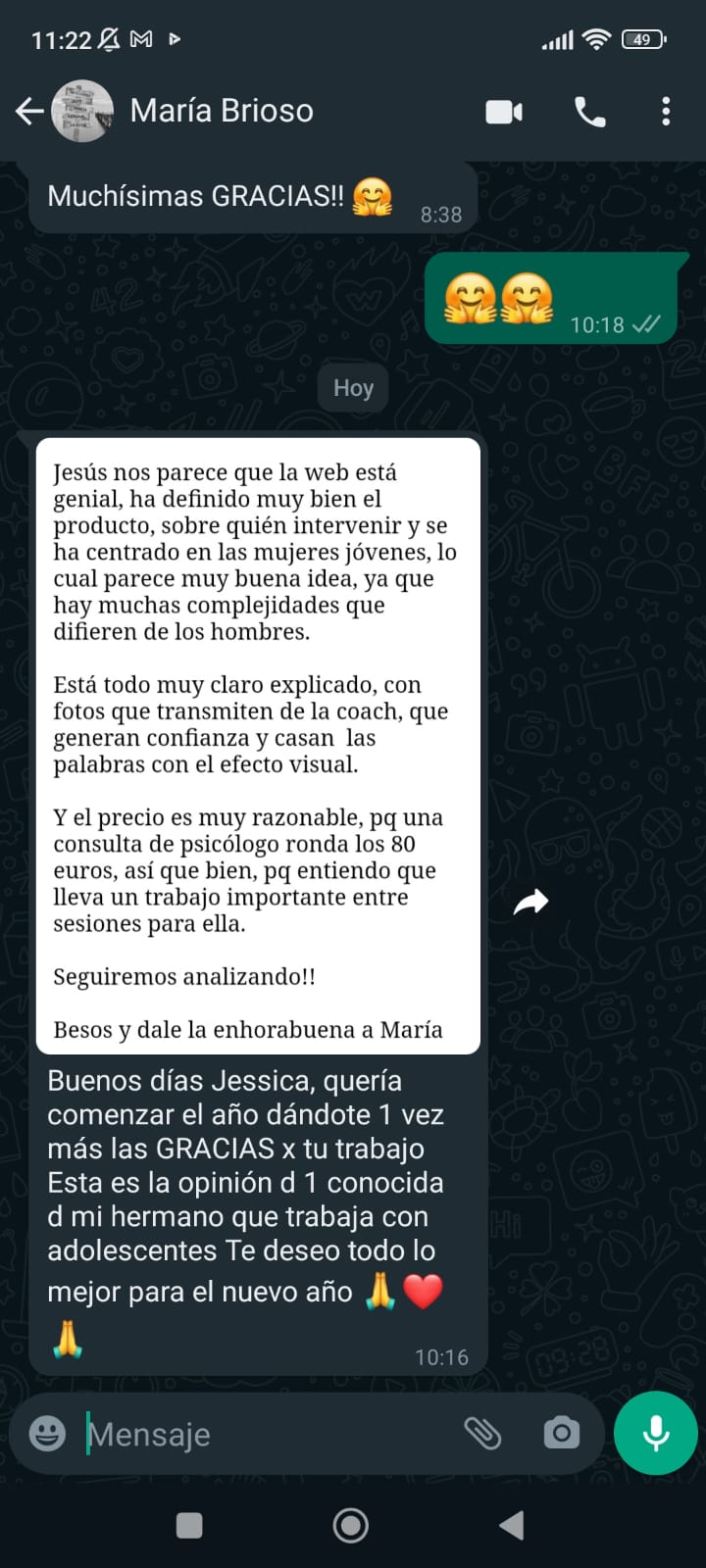Open the emoji picker
Image resolution: width=706 pixels, height=1568 pixels.
(48, 1434)
